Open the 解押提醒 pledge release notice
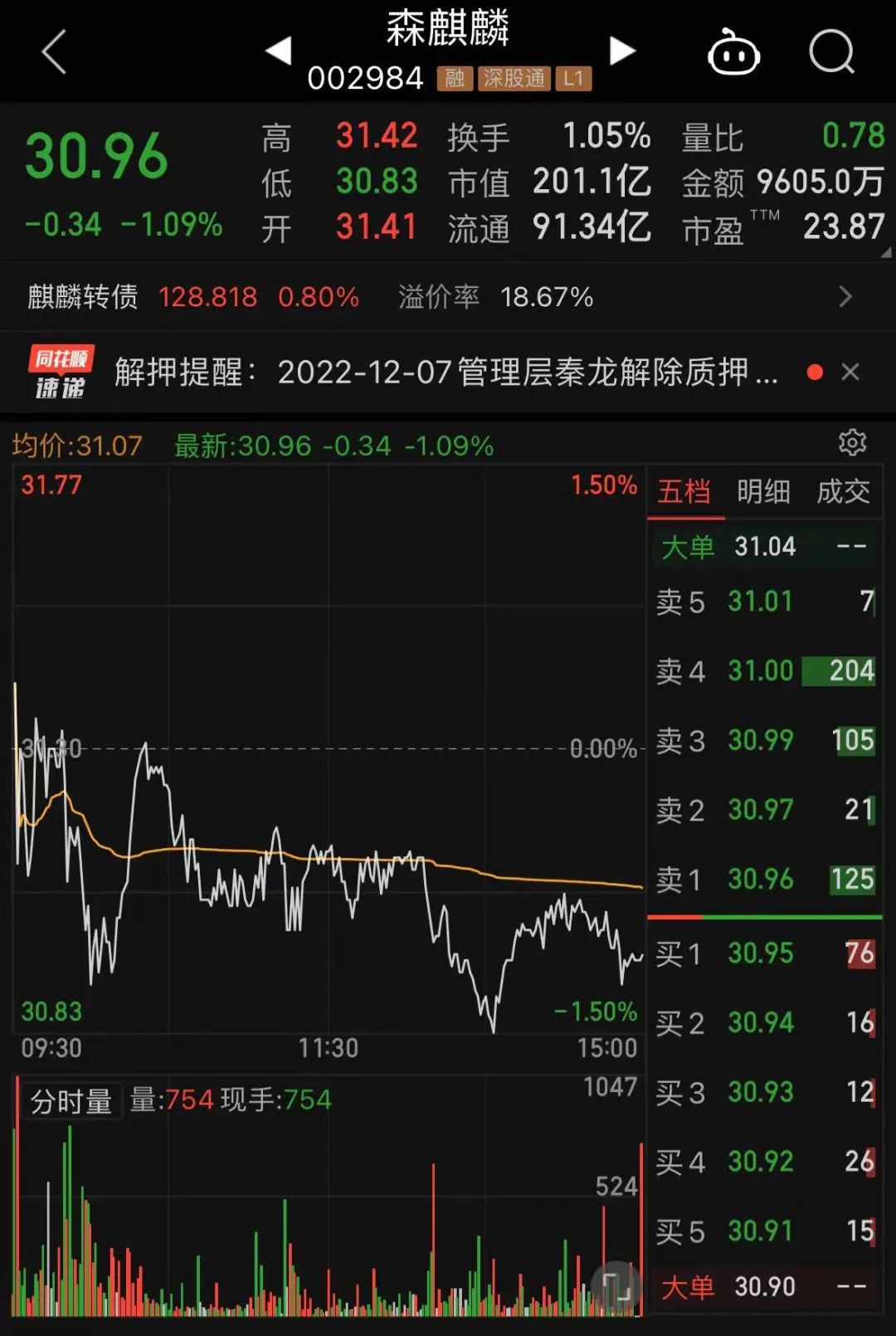The image size is (896, 1336). (448, 372)
